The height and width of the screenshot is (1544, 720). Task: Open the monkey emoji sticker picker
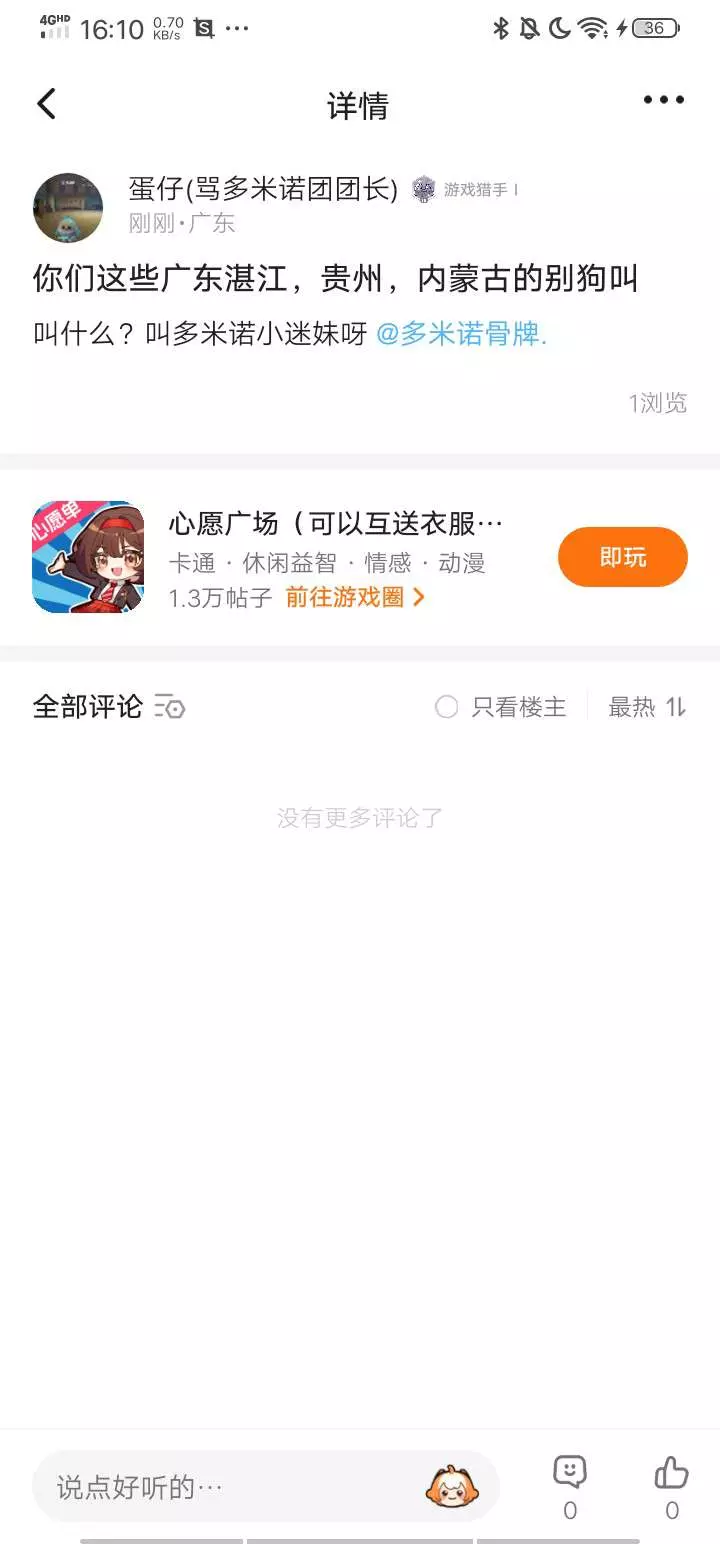pos(451,1487)
